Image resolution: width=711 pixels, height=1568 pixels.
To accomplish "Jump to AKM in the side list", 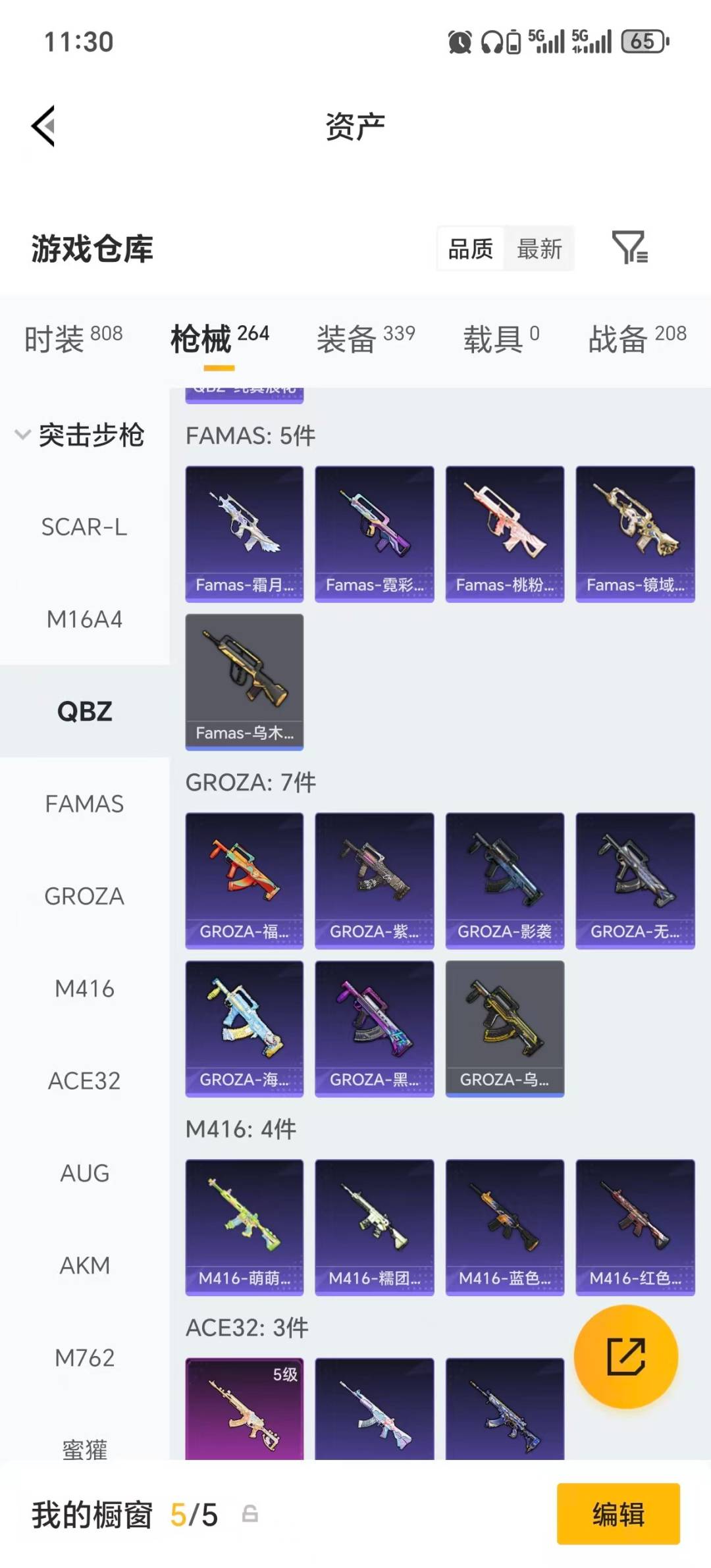I will [84, 1265].
